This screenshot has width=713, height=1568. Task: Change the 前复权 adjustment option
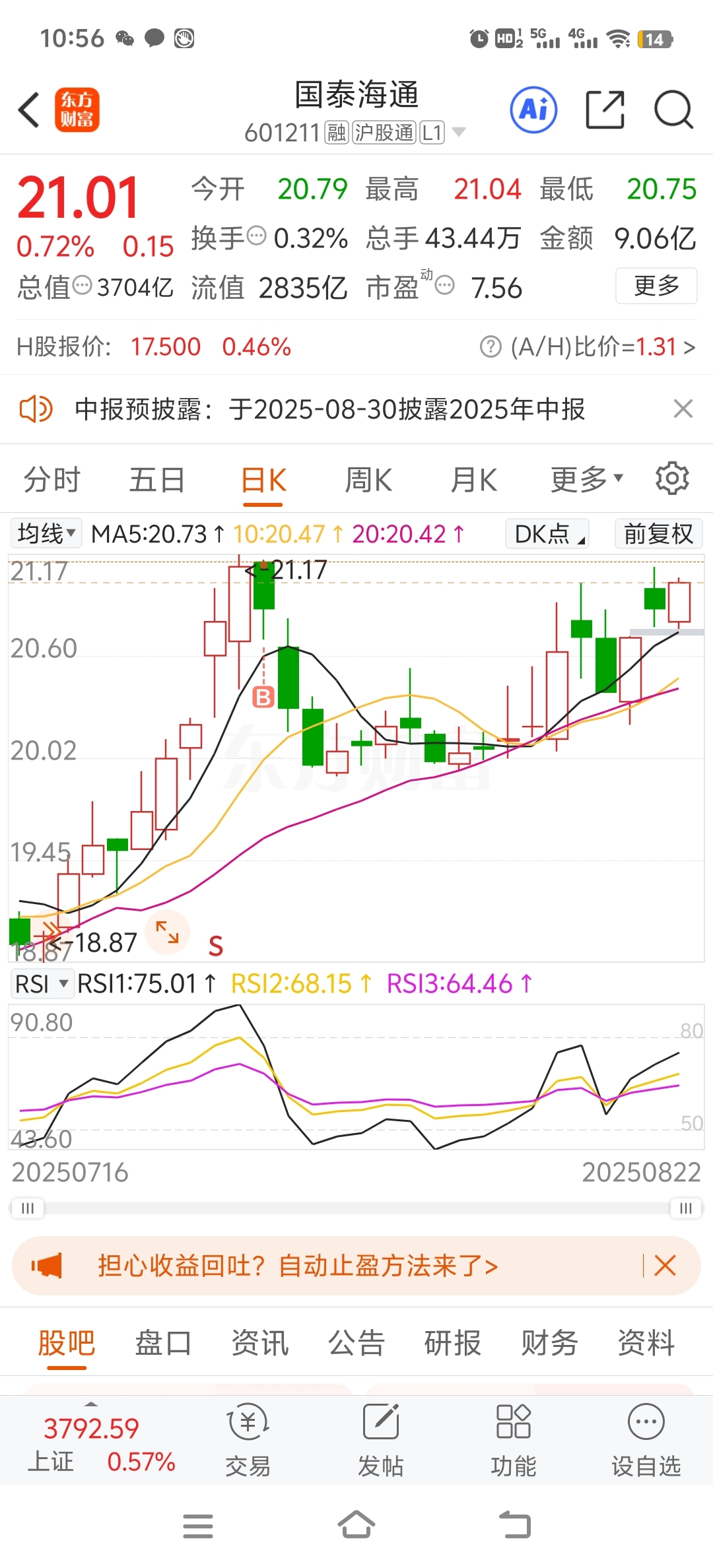(x=658, y=533)
